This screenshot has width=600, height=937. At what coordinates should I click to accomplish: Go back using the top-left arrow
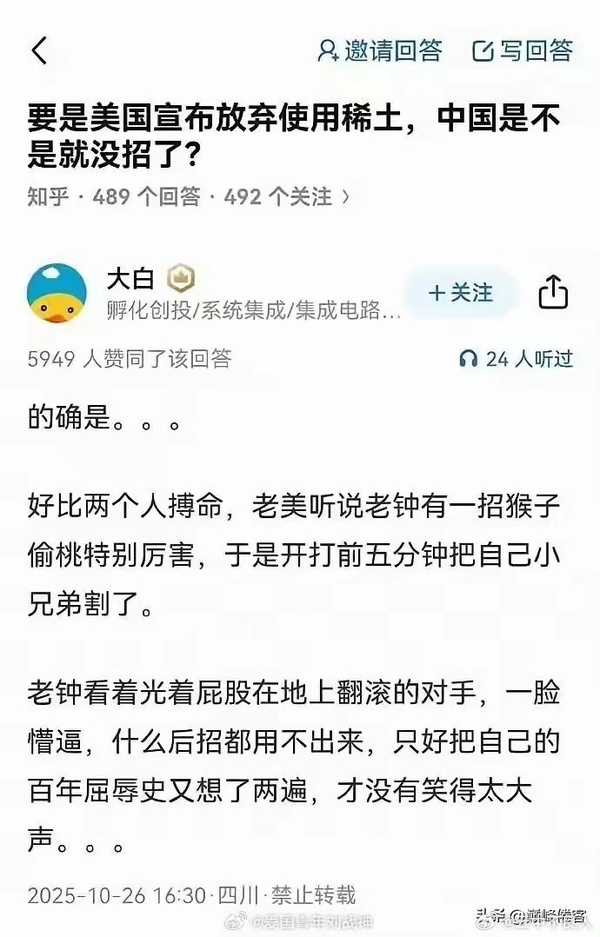tap(39, 50)
